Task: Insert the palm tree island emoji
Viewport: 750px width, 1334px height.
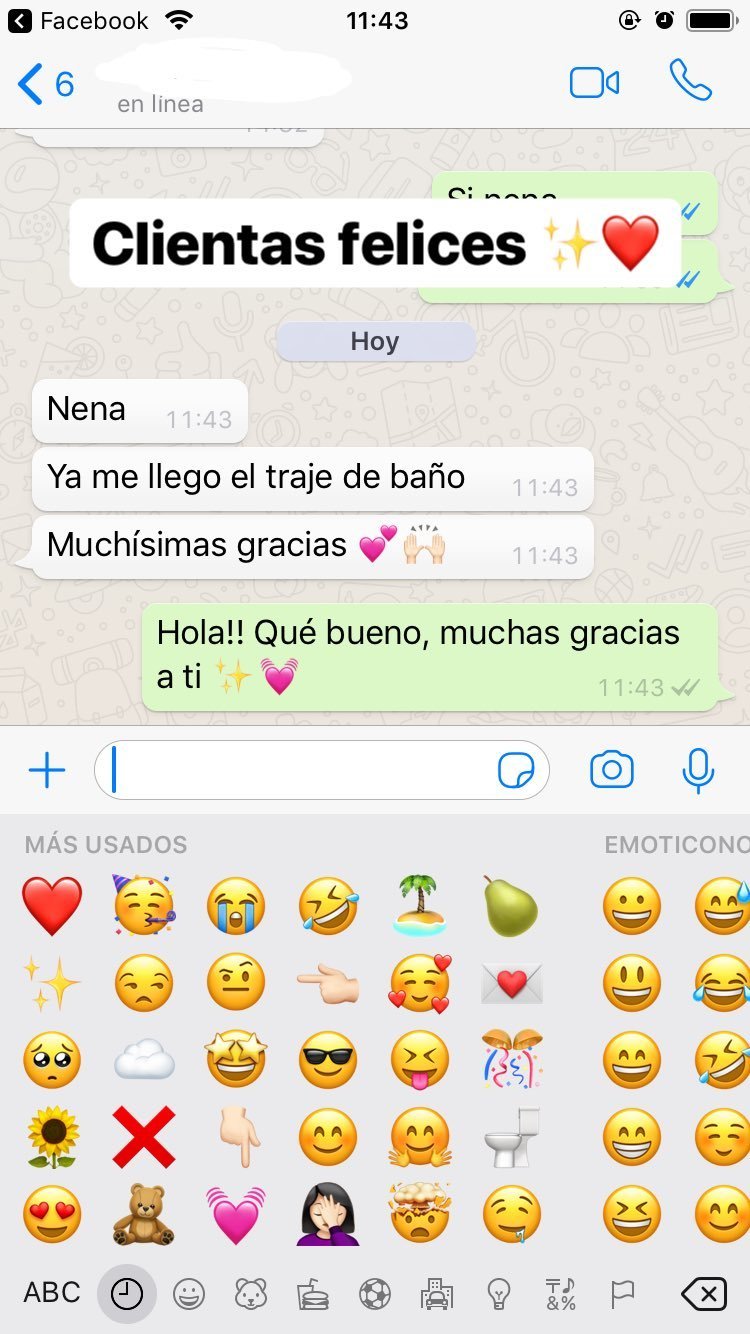Action: pos(420,906)
